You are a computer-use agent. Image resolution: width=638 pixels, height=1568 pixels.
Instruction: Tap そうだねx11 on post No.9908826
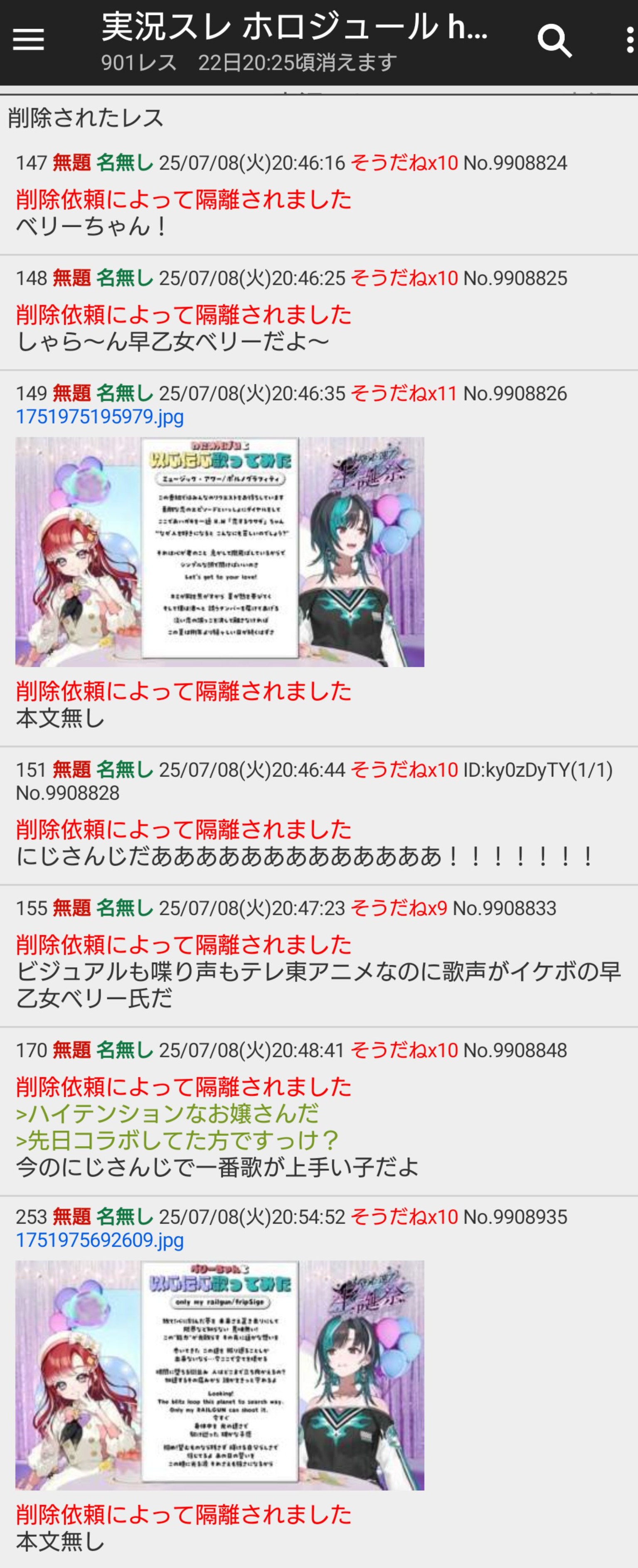404,394
